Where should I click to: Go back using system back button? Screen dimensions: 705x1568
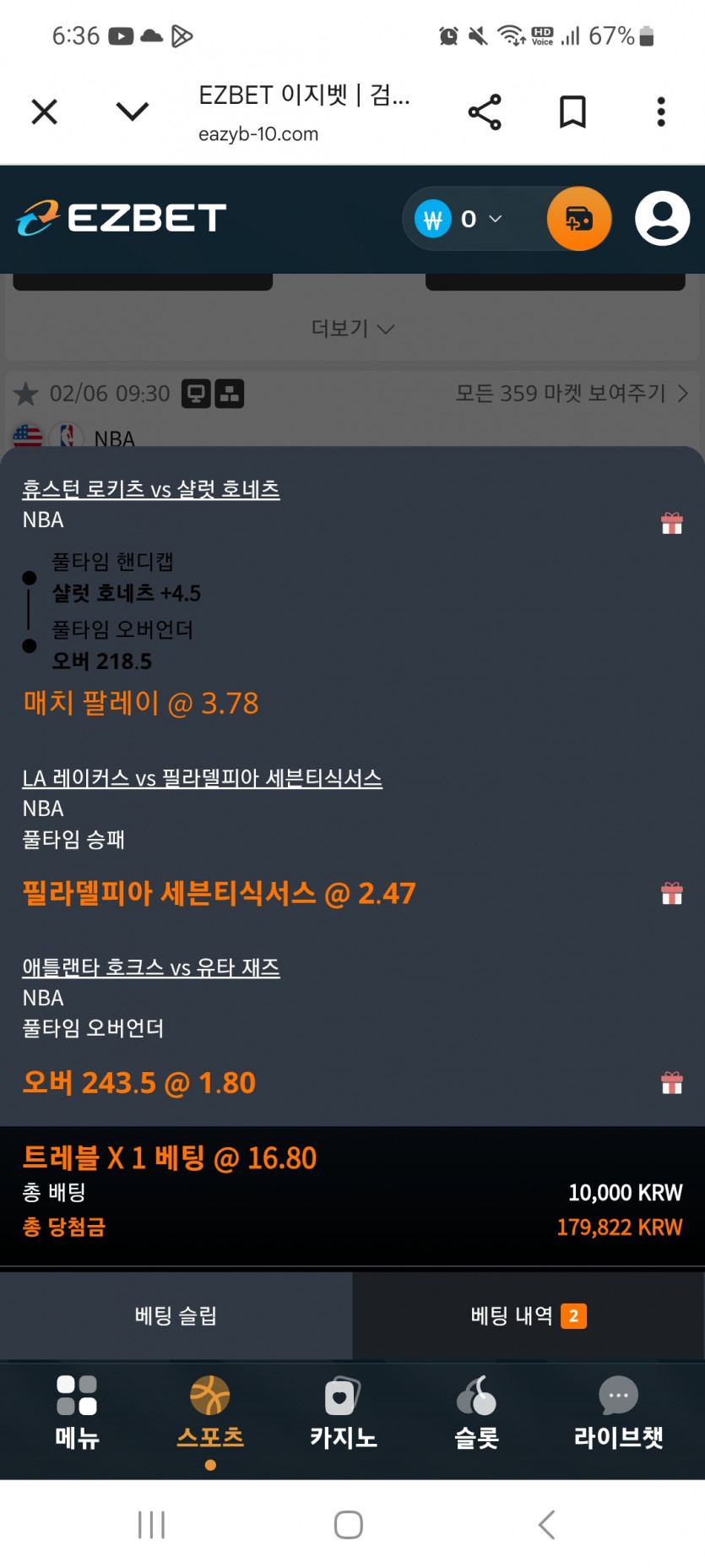tap(546, 1525)
